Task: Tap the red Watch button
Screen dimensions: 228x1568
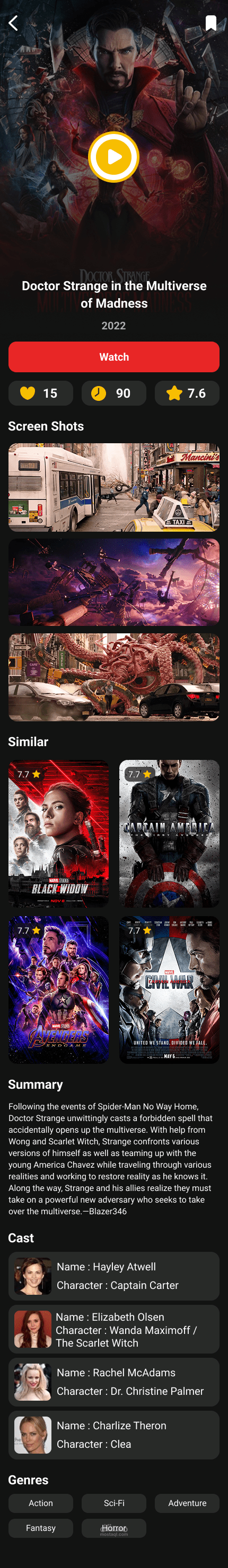Action: click(114, 357)
